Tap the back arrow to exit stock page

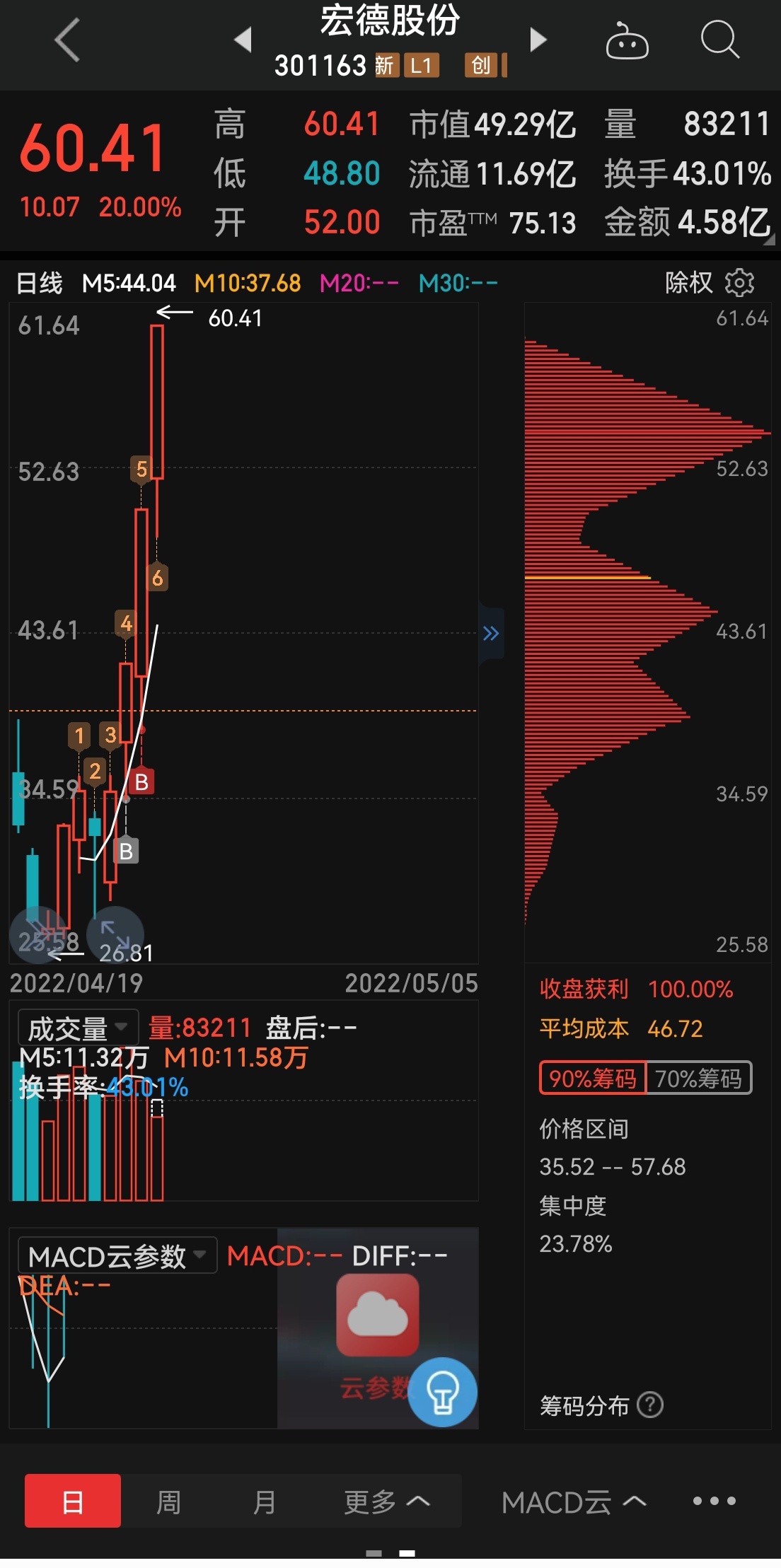tap(65, 40)
